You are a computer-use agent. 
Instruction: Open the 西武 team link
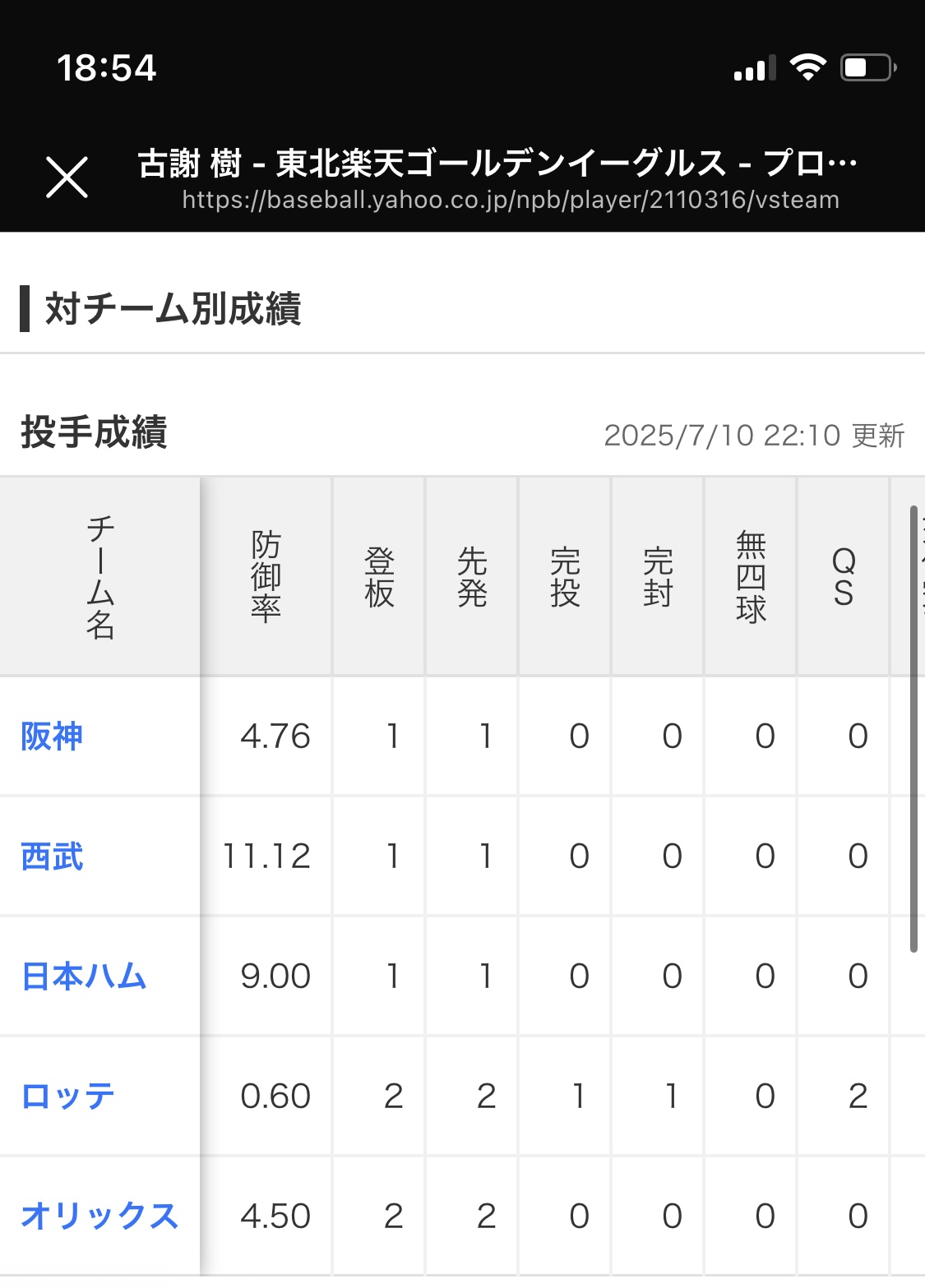pos(52,856)
